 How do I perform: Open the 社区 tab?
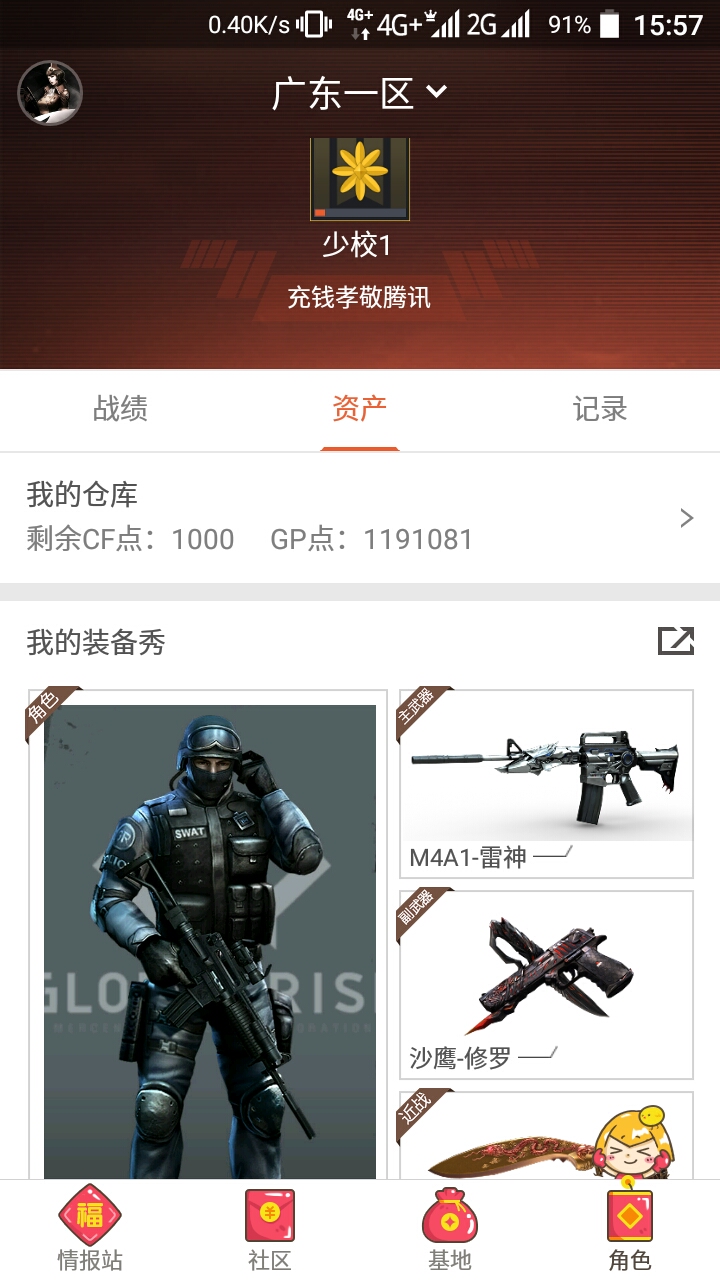coord(270,1230)
